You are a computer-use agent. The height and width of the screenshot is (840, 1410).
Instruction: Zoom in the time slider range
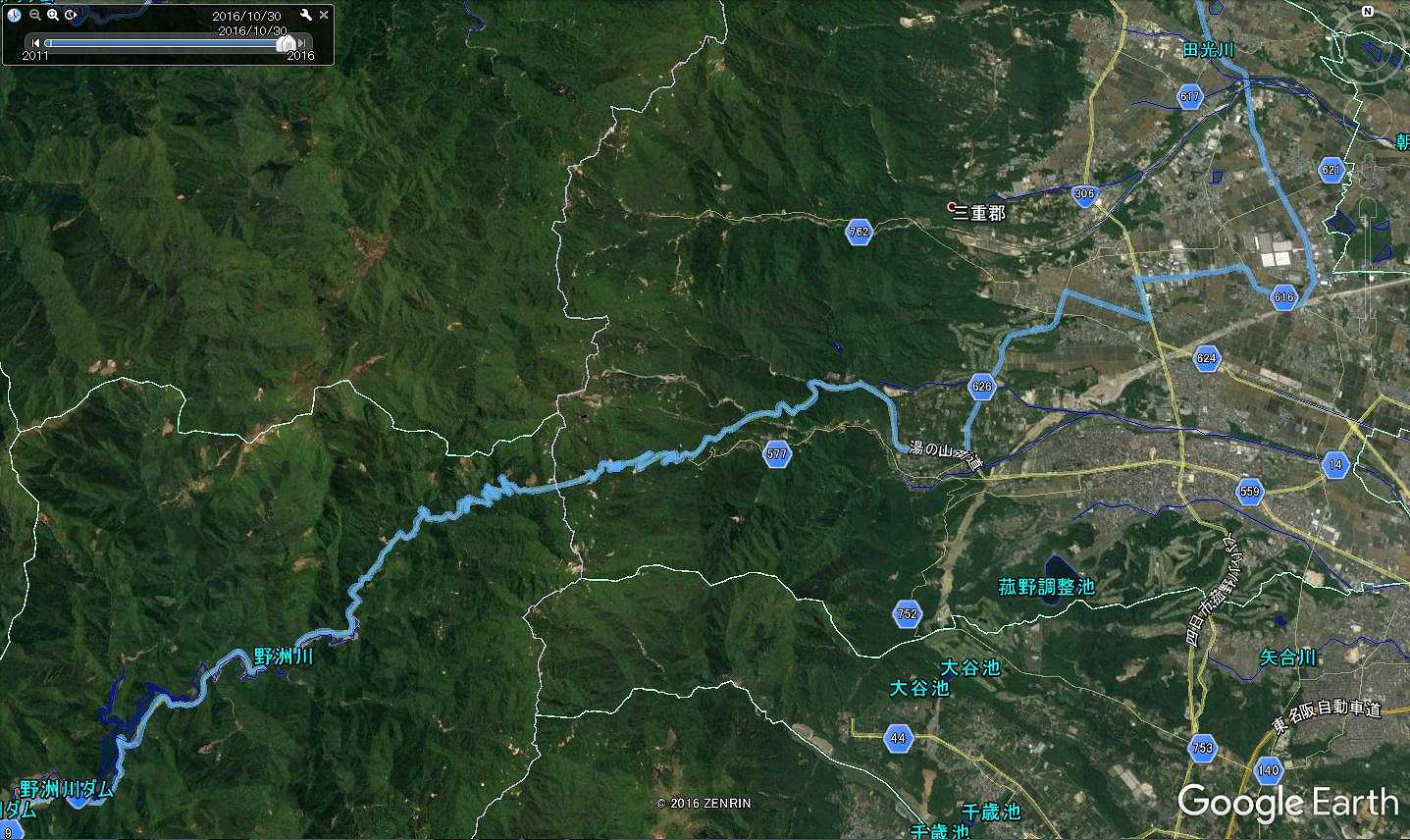pyautogui.click(x=53, y=15)
